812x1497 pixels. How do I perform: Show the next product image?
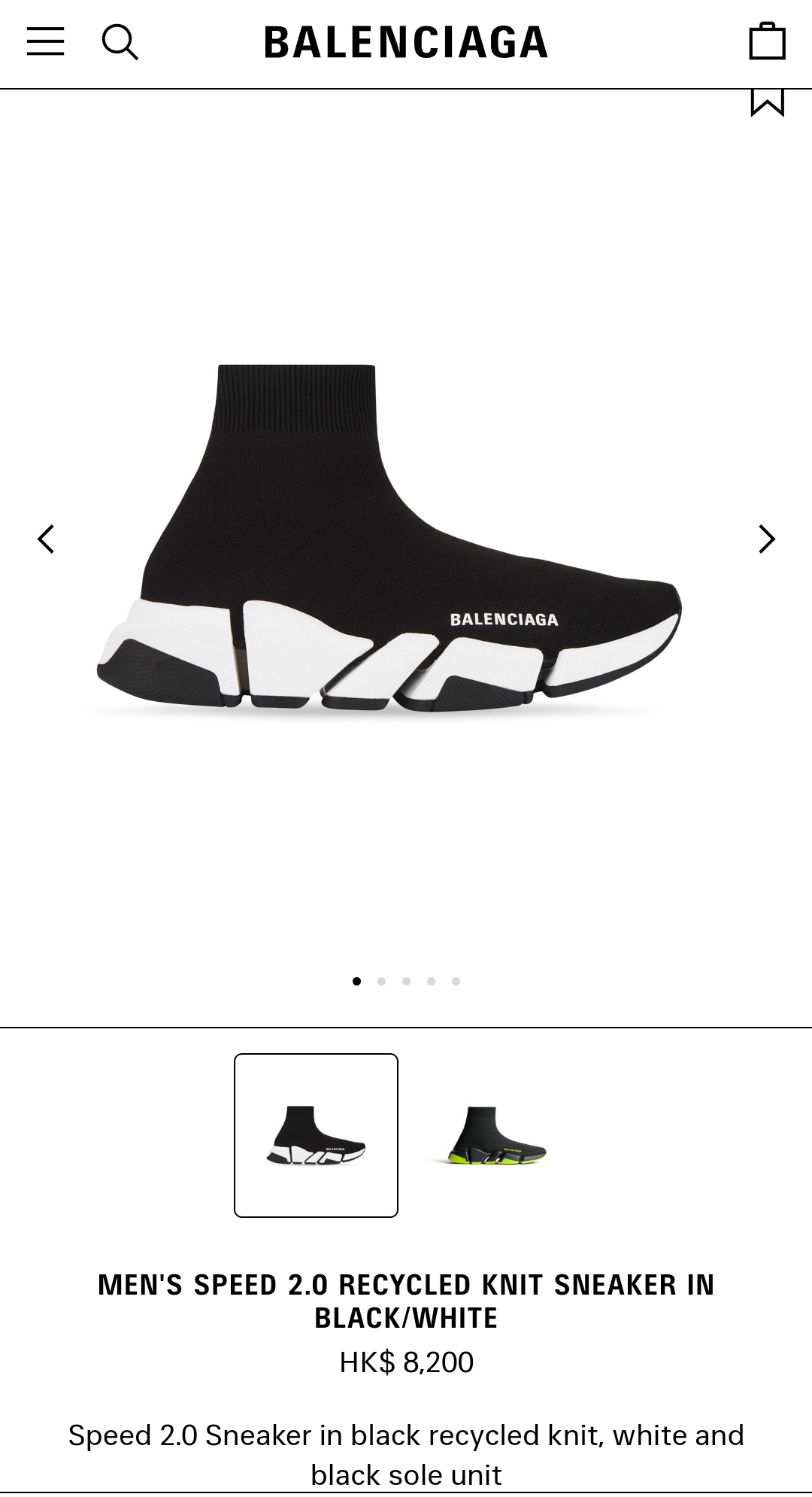pyautogui.click(x=766, y=539)
